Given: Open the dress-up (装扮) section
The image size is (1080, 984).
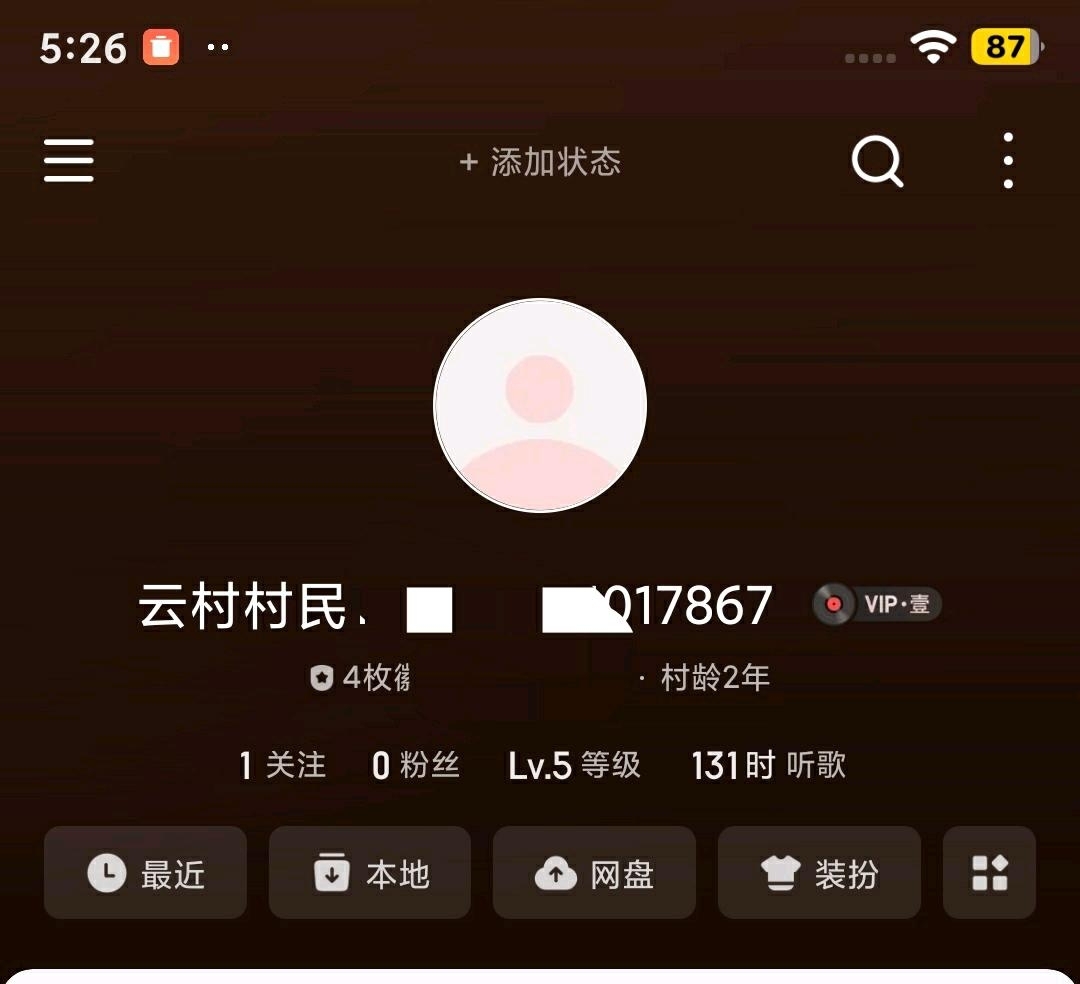Looking at the screenshot, I should pos(819,873).
